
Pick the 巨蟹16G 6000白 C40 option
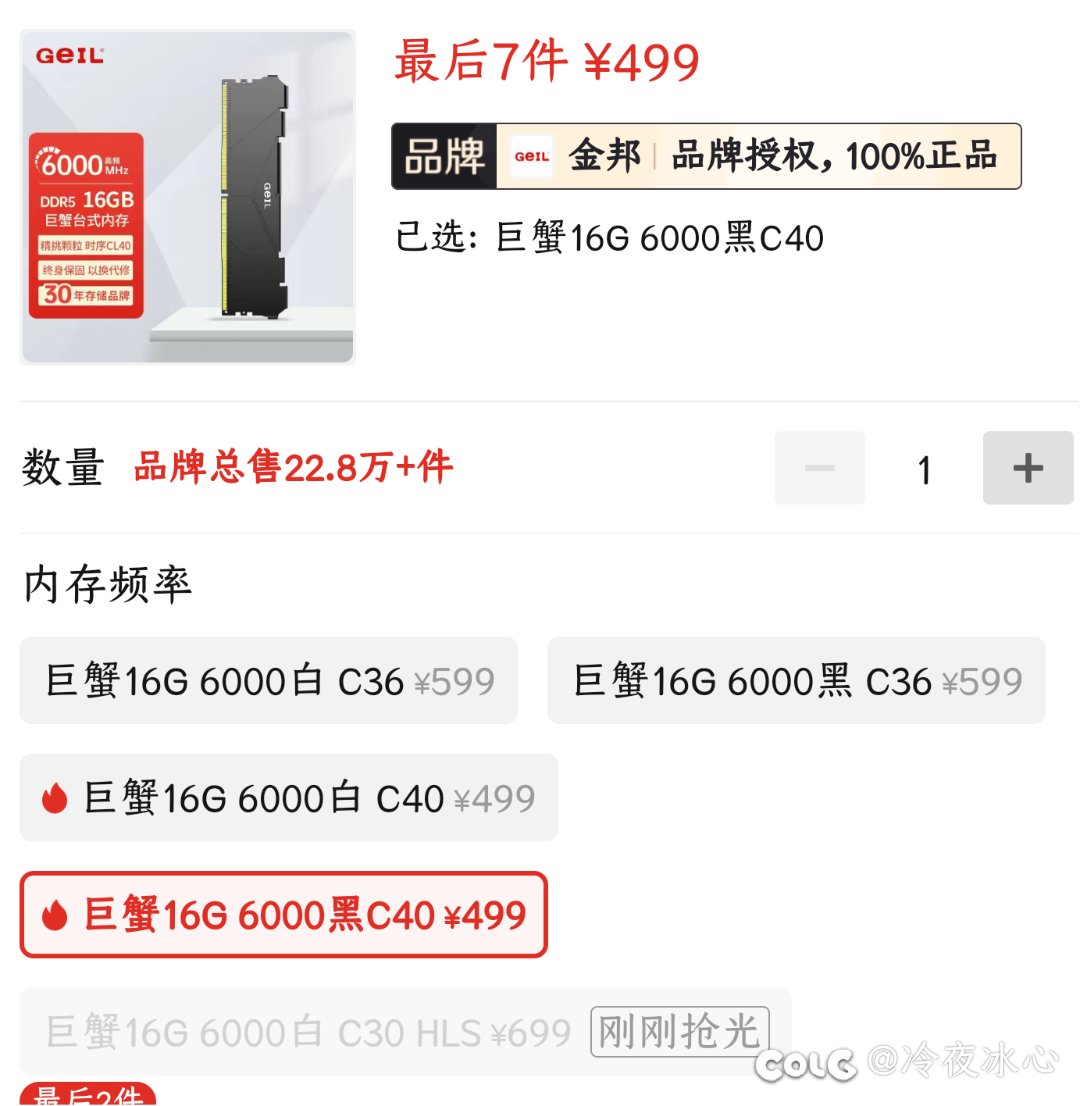point(288,798)
